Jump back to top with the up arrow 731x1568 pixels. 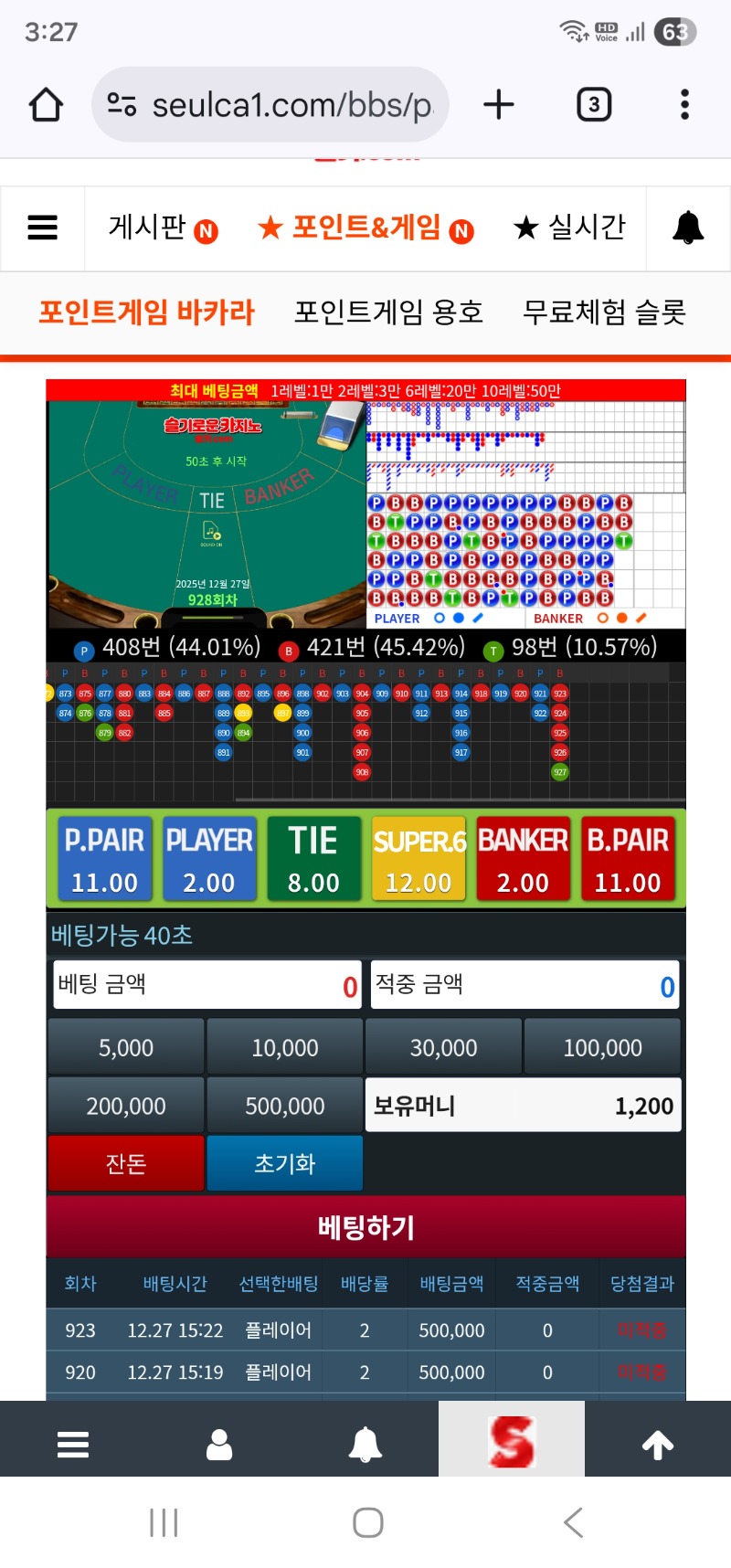pos(658,1445)
